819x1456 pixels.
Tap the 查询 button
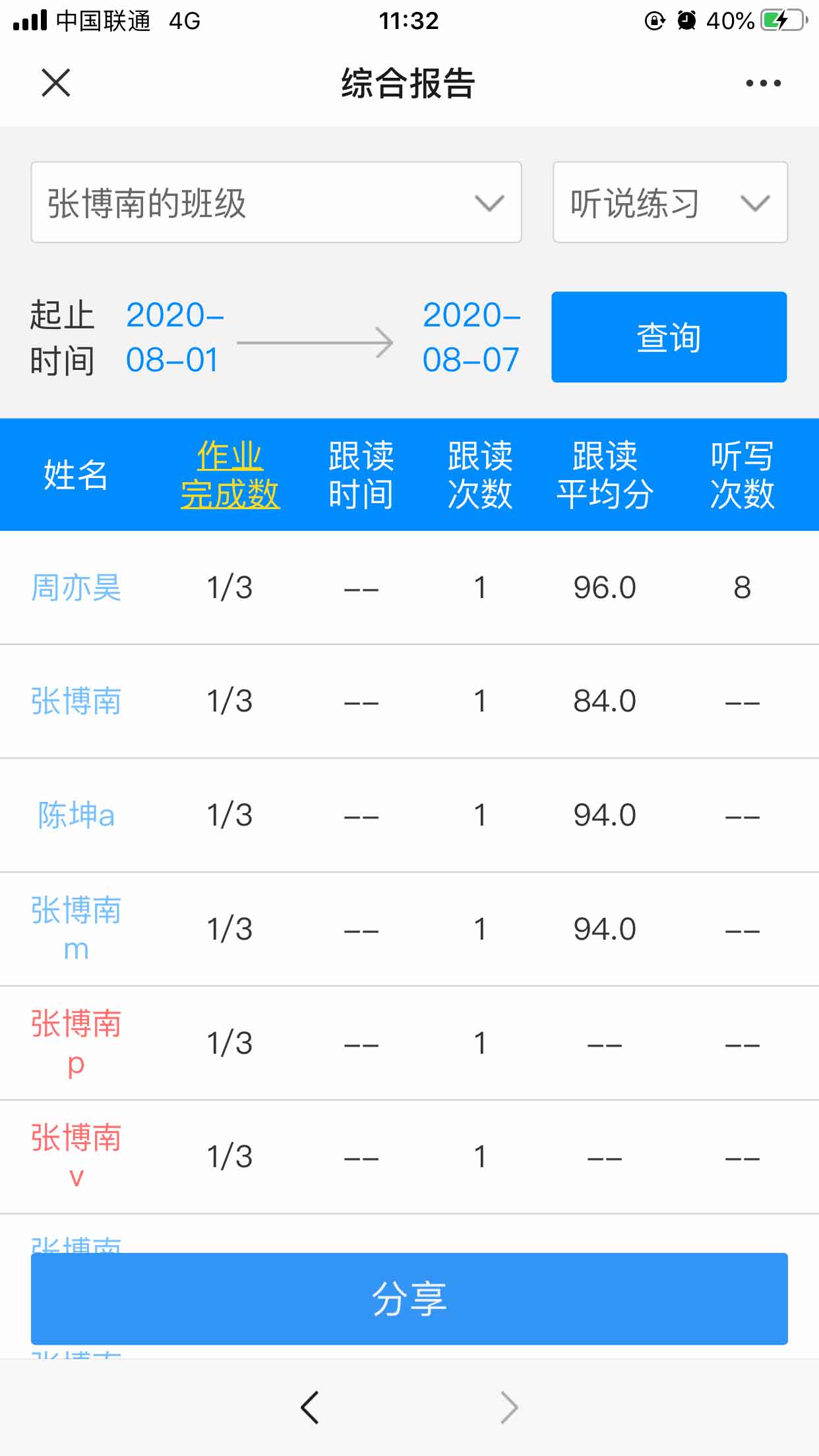669,337
